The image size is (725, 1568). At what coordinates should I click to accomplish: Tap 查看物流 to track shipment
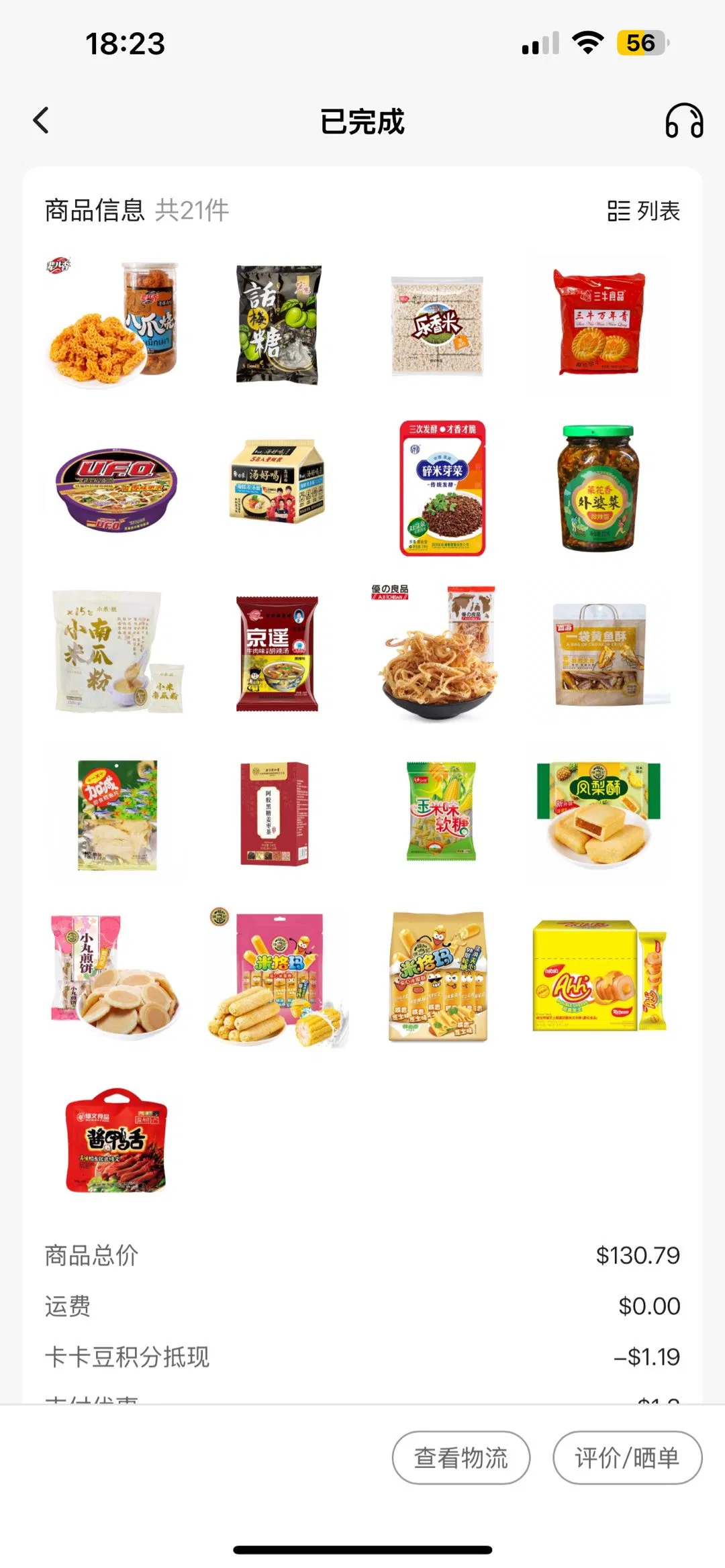coord(461,1457)
